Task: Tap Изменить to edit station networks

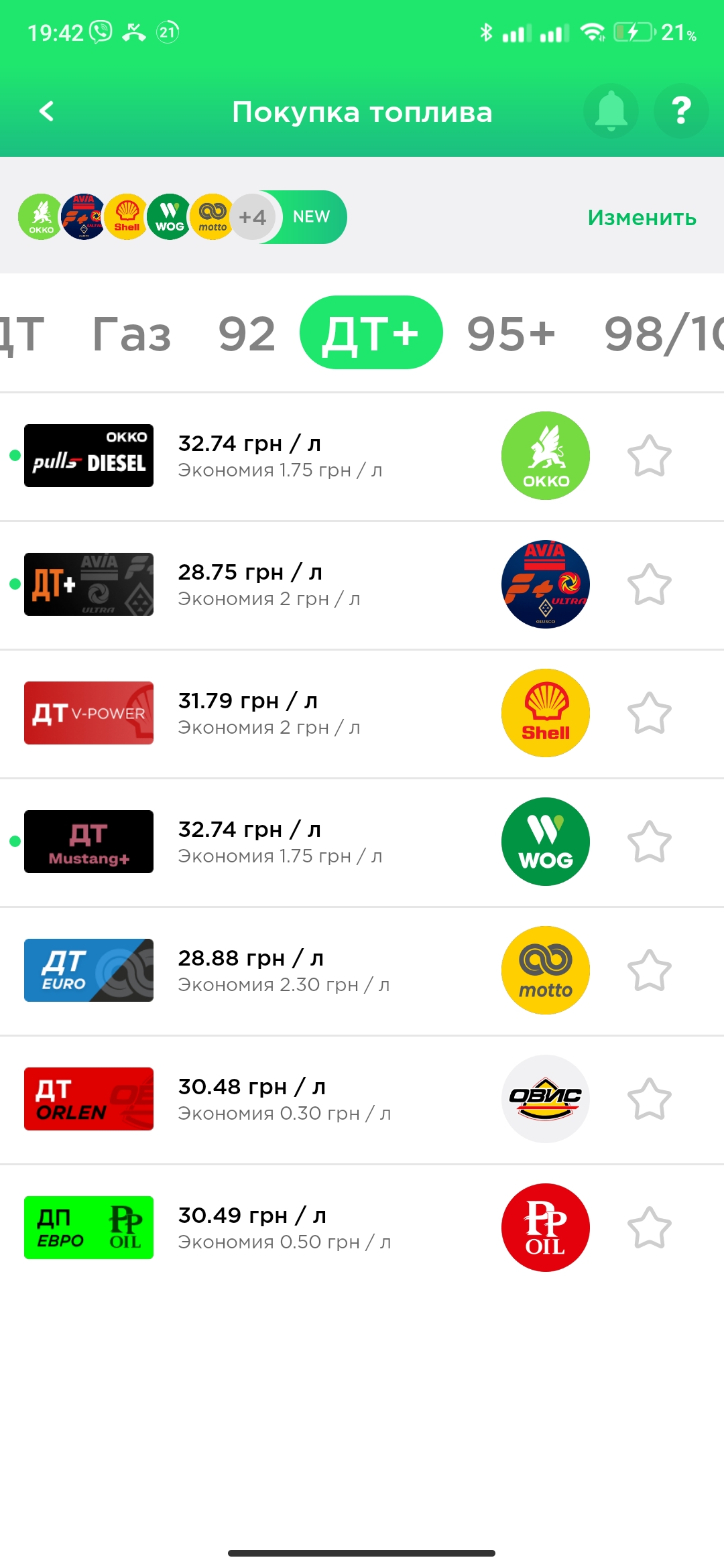Action: [642, 218]
